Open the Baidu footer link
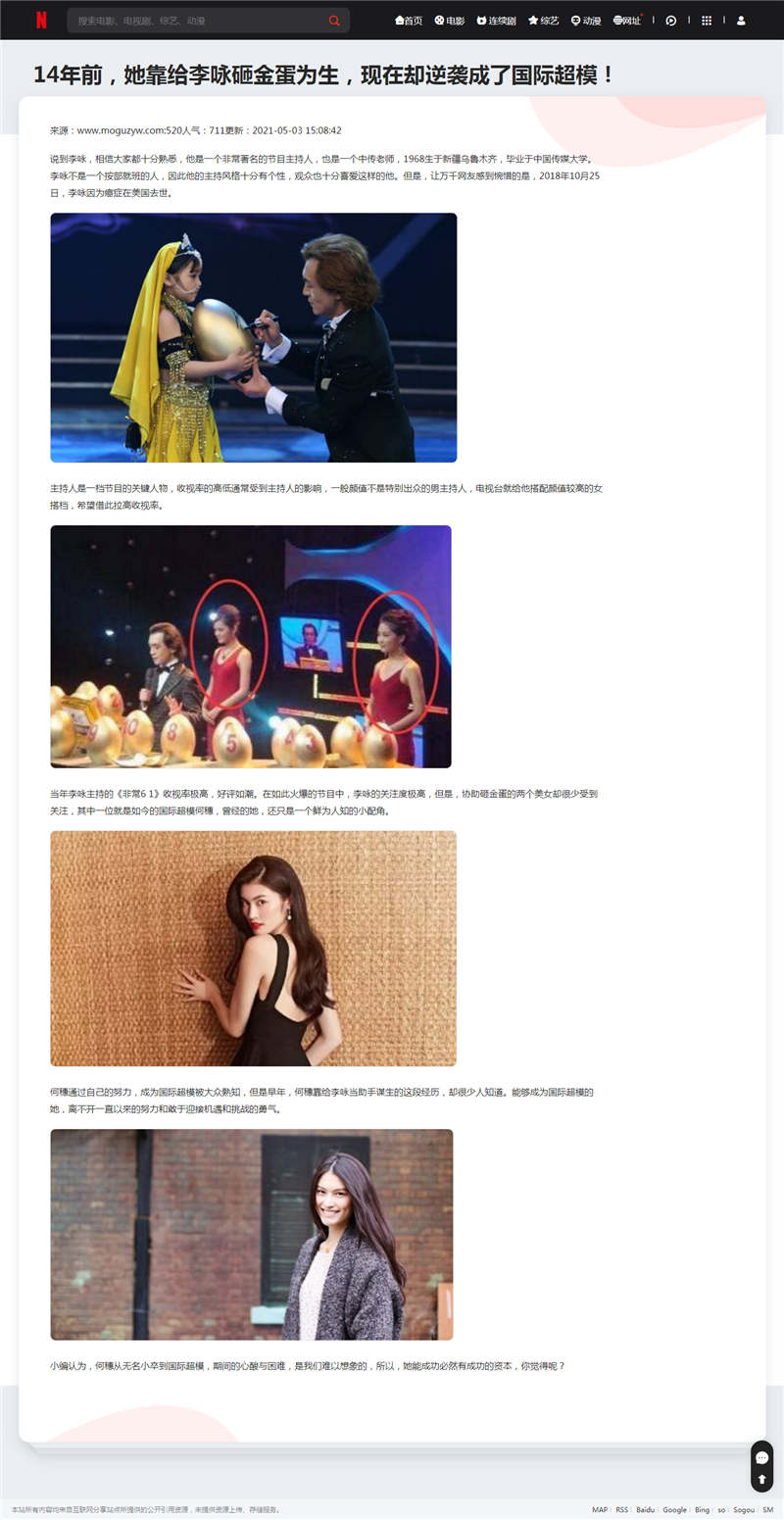The image size is (784, 1520). tap(646, 1510)
